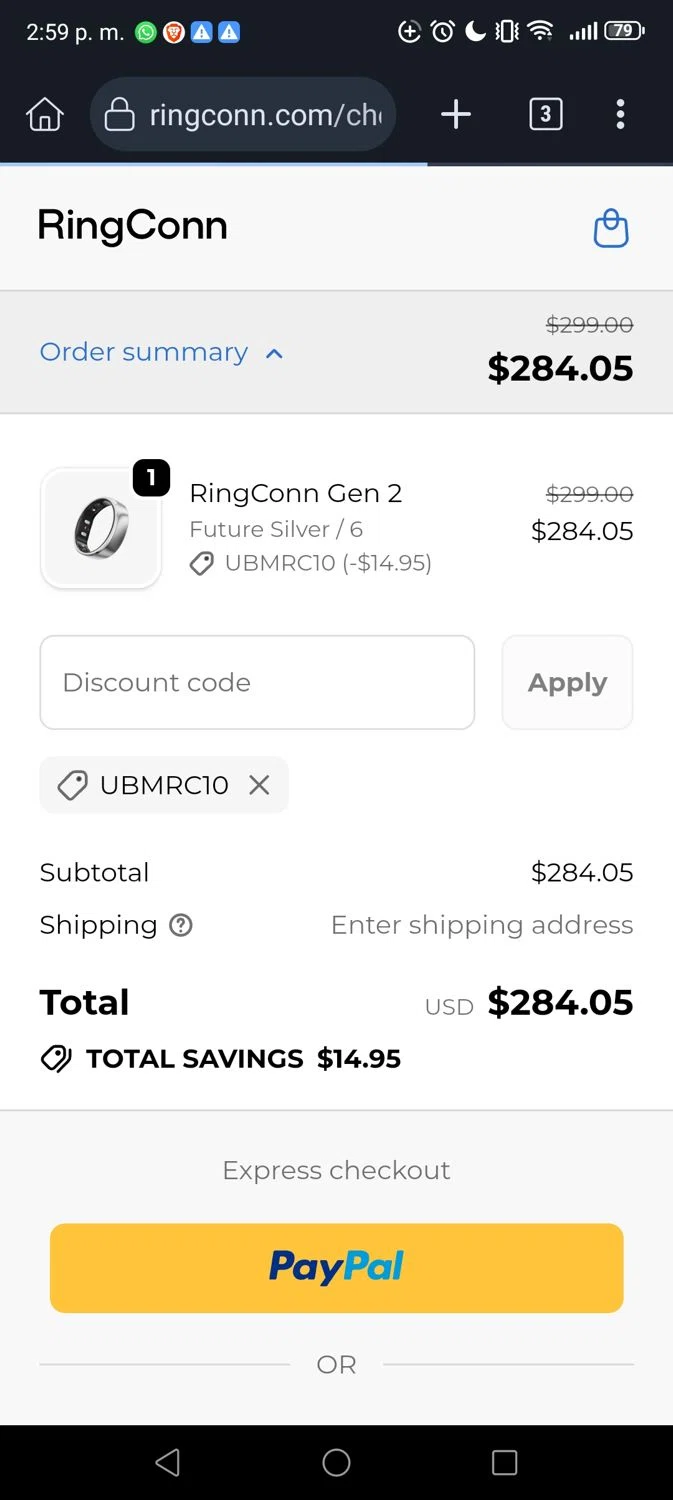This screenshot has height=1500, width=673.
Task: Apply the discount code
Action: coord(567,682)
